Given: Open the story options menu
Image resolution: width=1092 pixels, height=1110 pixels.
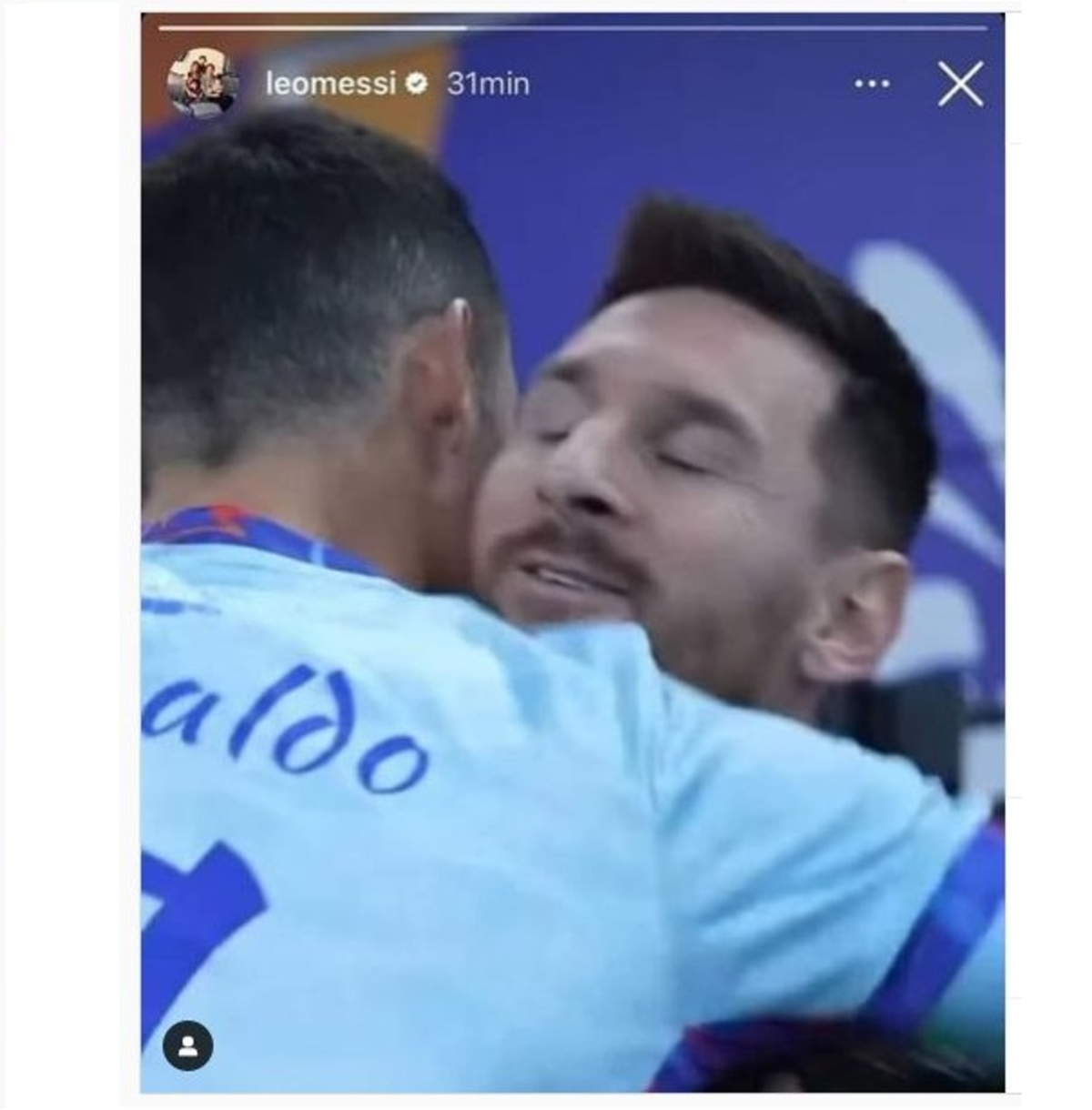Looking at the screenshot, I should [872, 85].
